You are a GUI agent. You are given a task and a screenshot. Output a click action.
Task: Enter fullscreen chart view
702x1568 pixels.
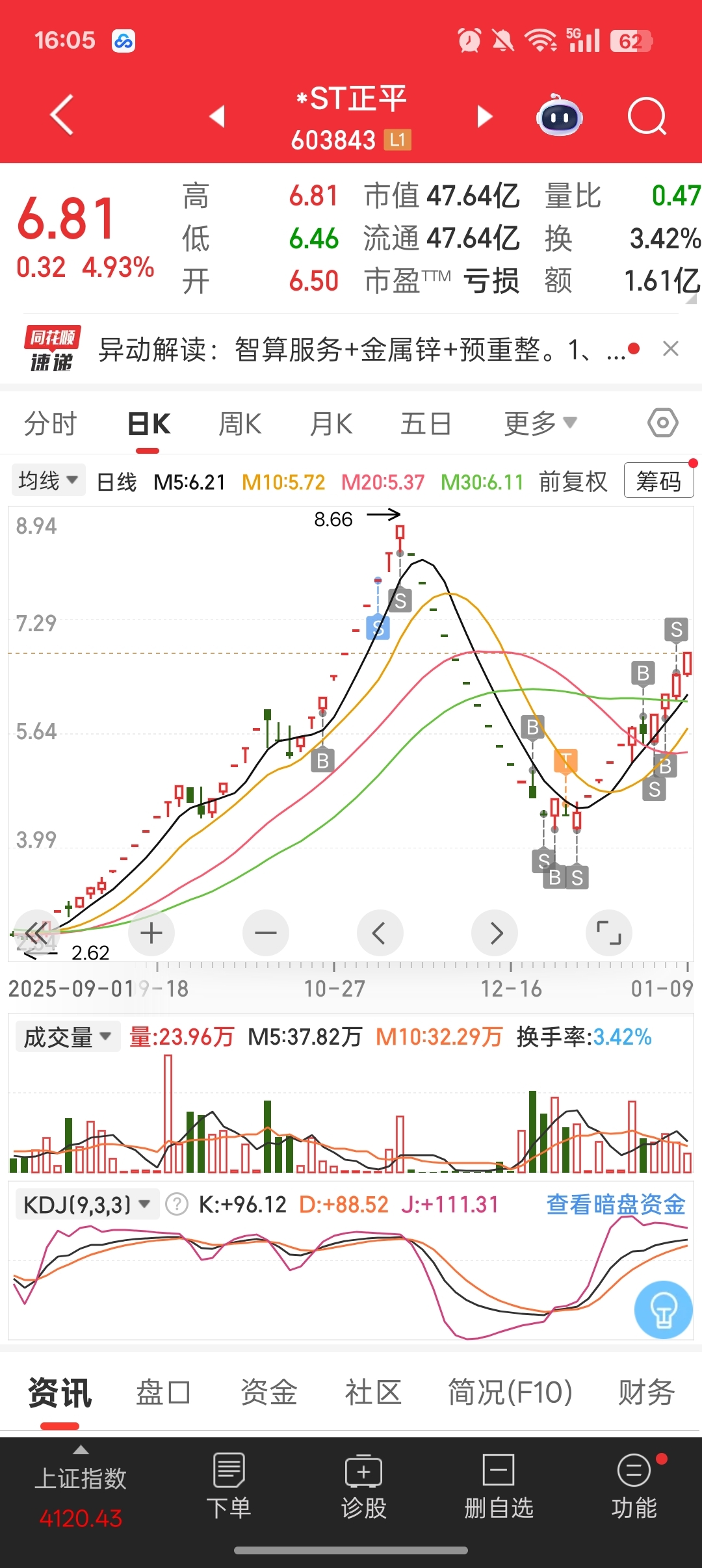click(x=609, y=934)
